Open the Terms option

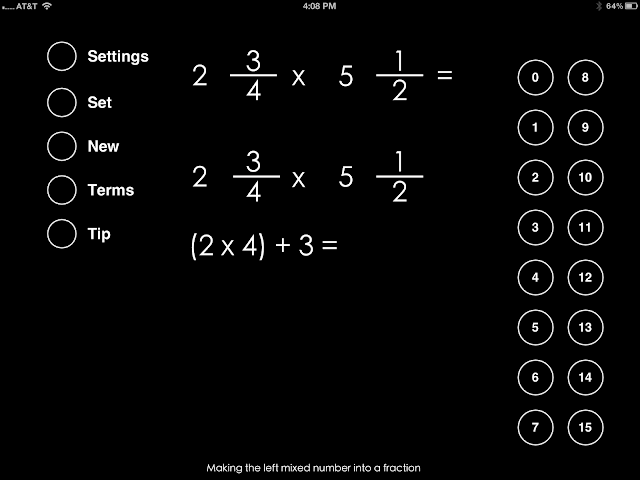[62, 190]
